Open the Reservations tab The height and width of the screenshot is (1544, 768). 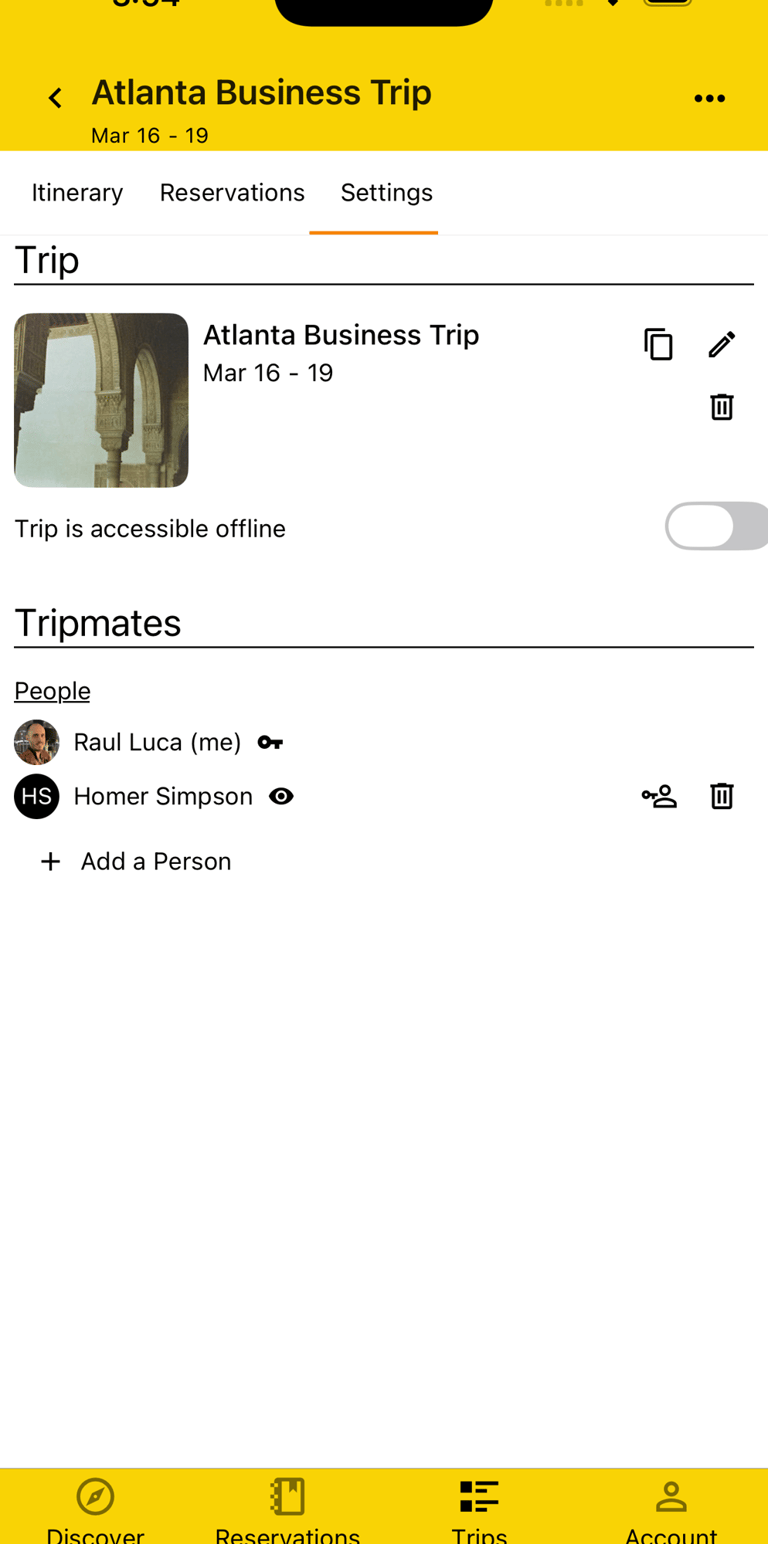(232, 192)
